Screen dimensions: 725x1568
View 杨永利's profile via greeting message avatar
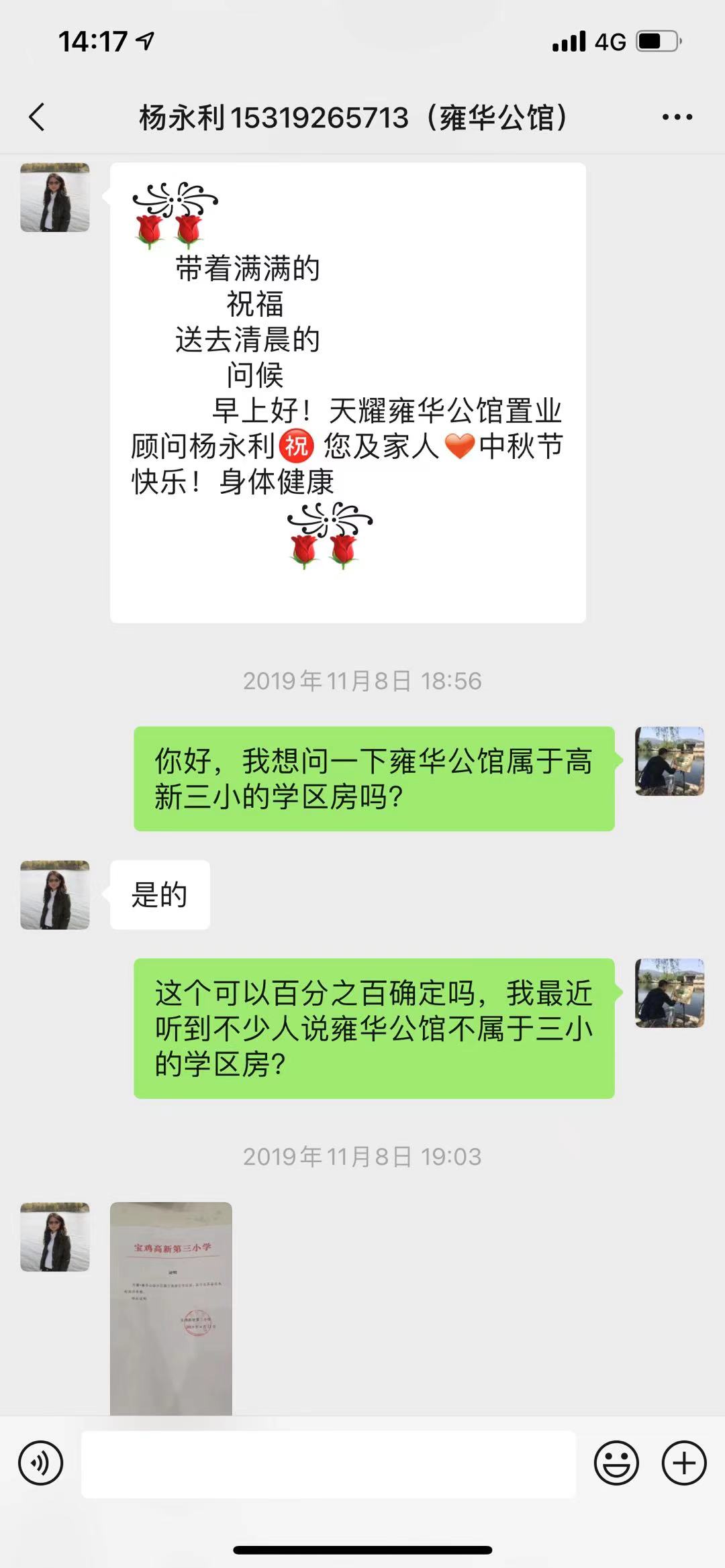pyautogui.click(x=55, y=197)
